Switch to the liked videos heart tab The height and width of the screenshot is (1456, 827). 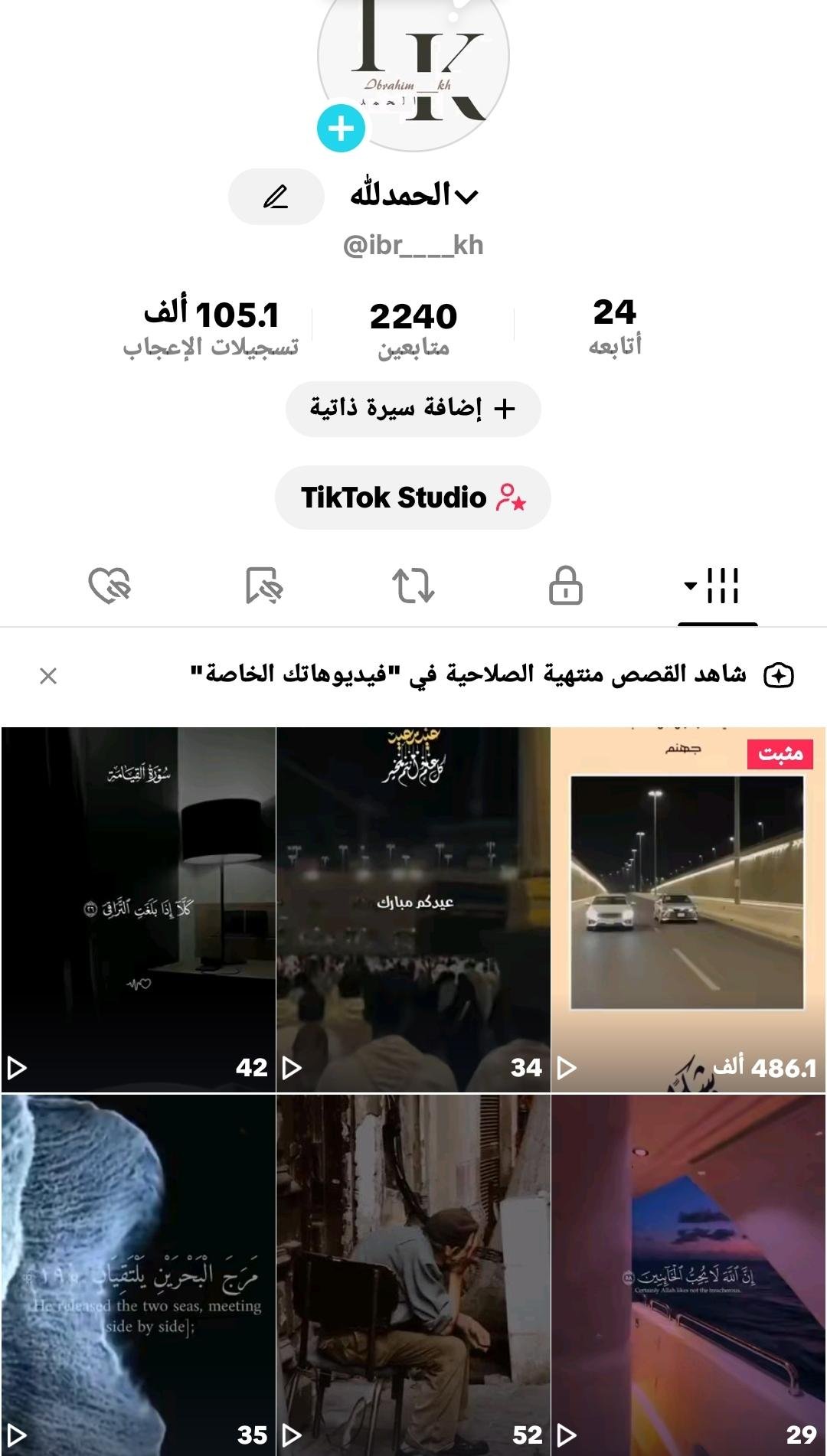[110, 586]
